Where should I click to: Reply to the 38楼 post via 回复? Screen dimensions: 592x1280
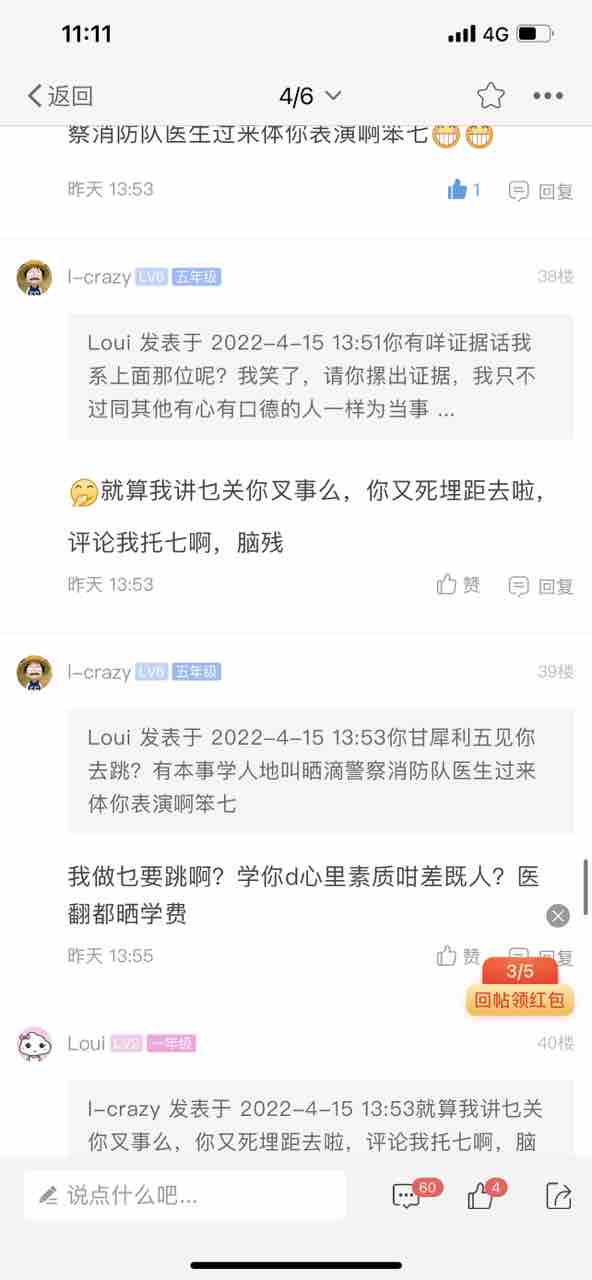coord(541,586)
